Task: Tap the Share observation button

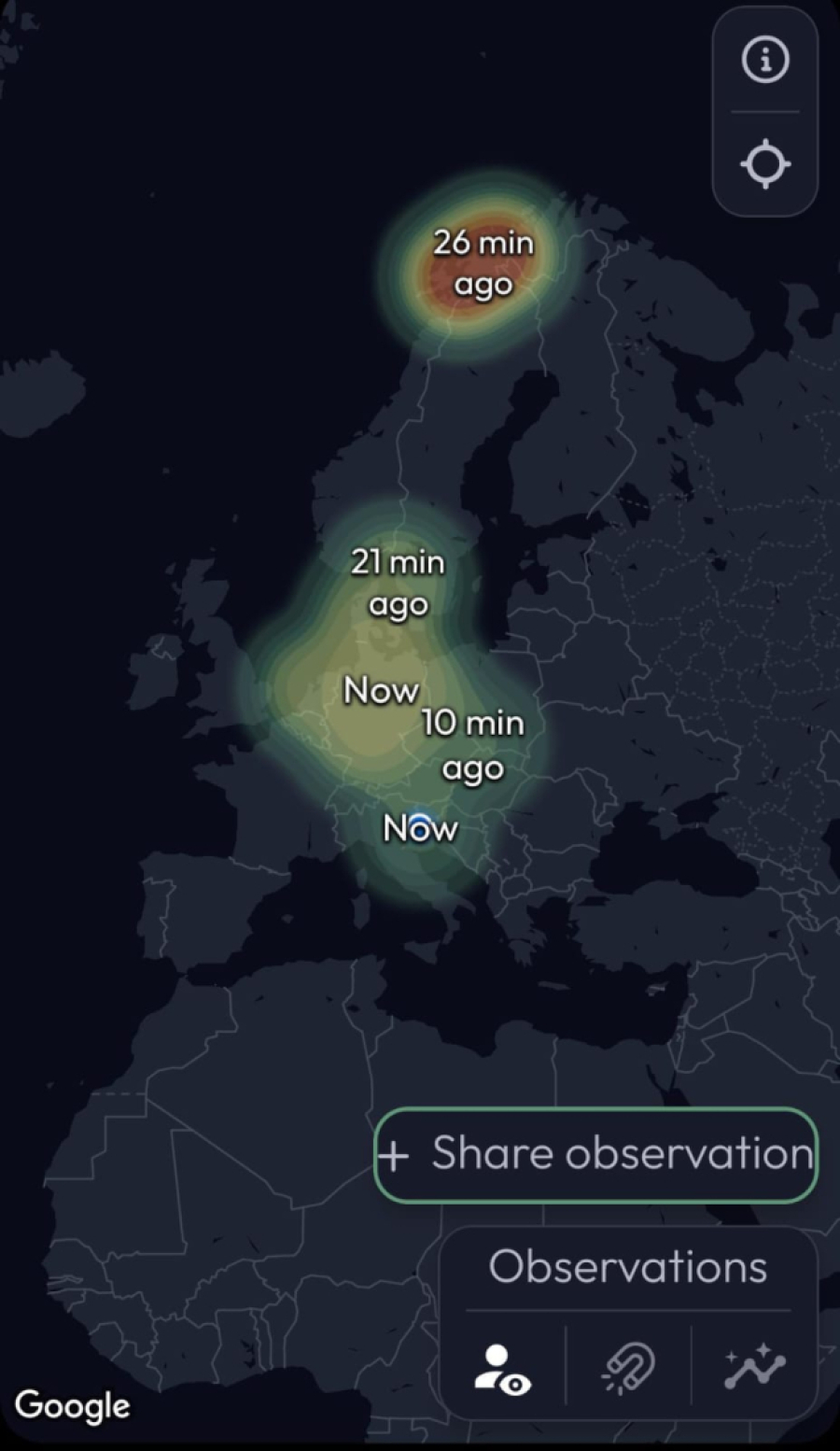Action: [596, 1154]
